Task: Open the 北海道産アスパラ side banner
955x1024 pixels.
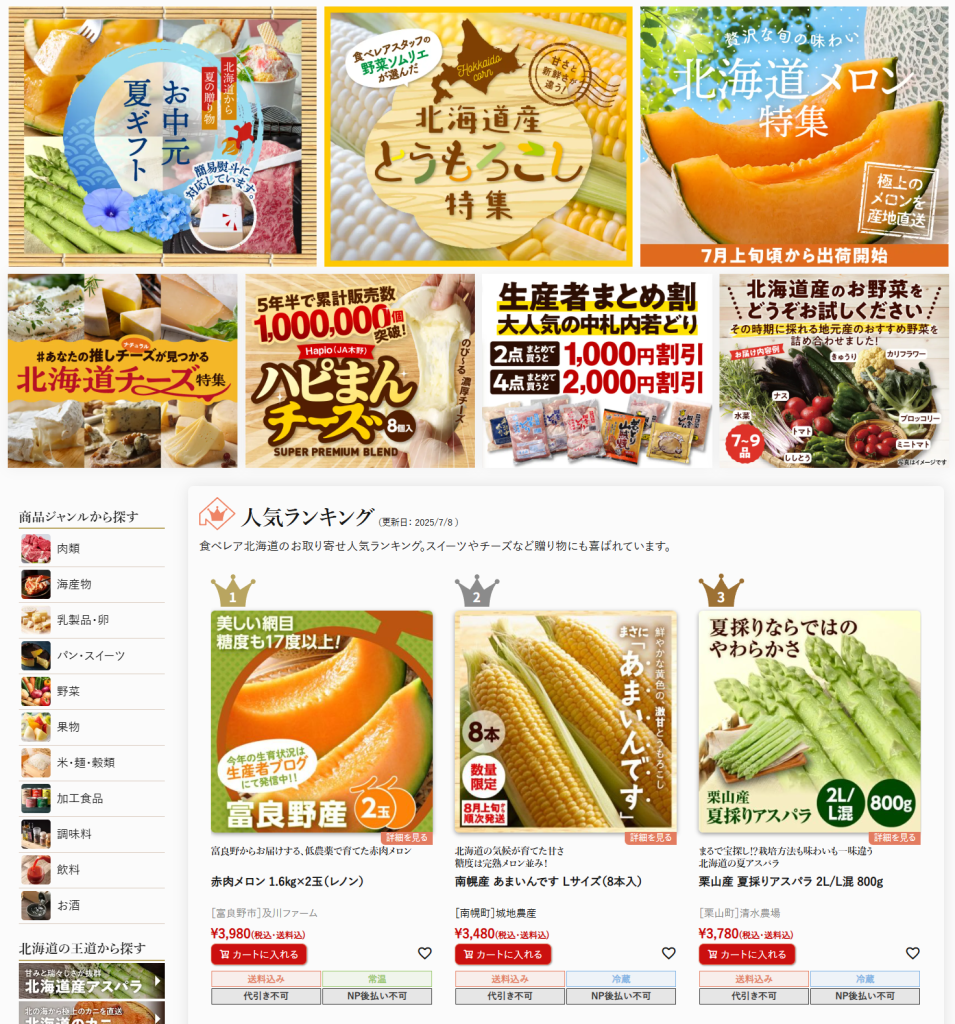Action: tap(92, 981)
